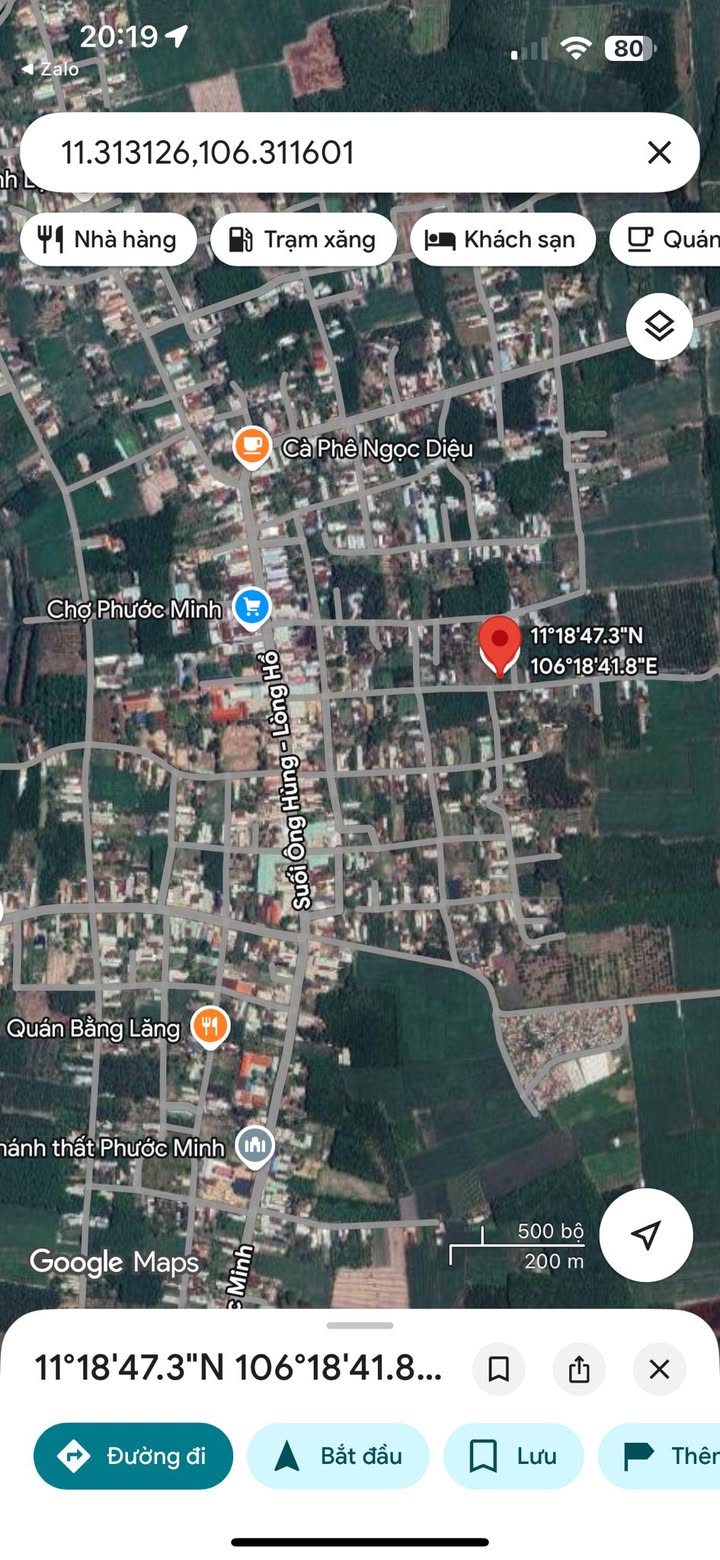Bookmark this location icon
Screen dimensions: 720x1560
click(498, 1369)
